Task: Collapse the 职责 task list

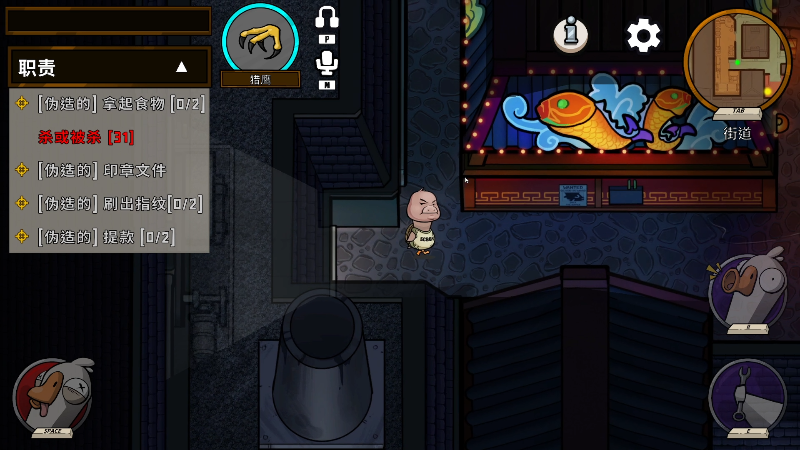Action: (181, 67)
